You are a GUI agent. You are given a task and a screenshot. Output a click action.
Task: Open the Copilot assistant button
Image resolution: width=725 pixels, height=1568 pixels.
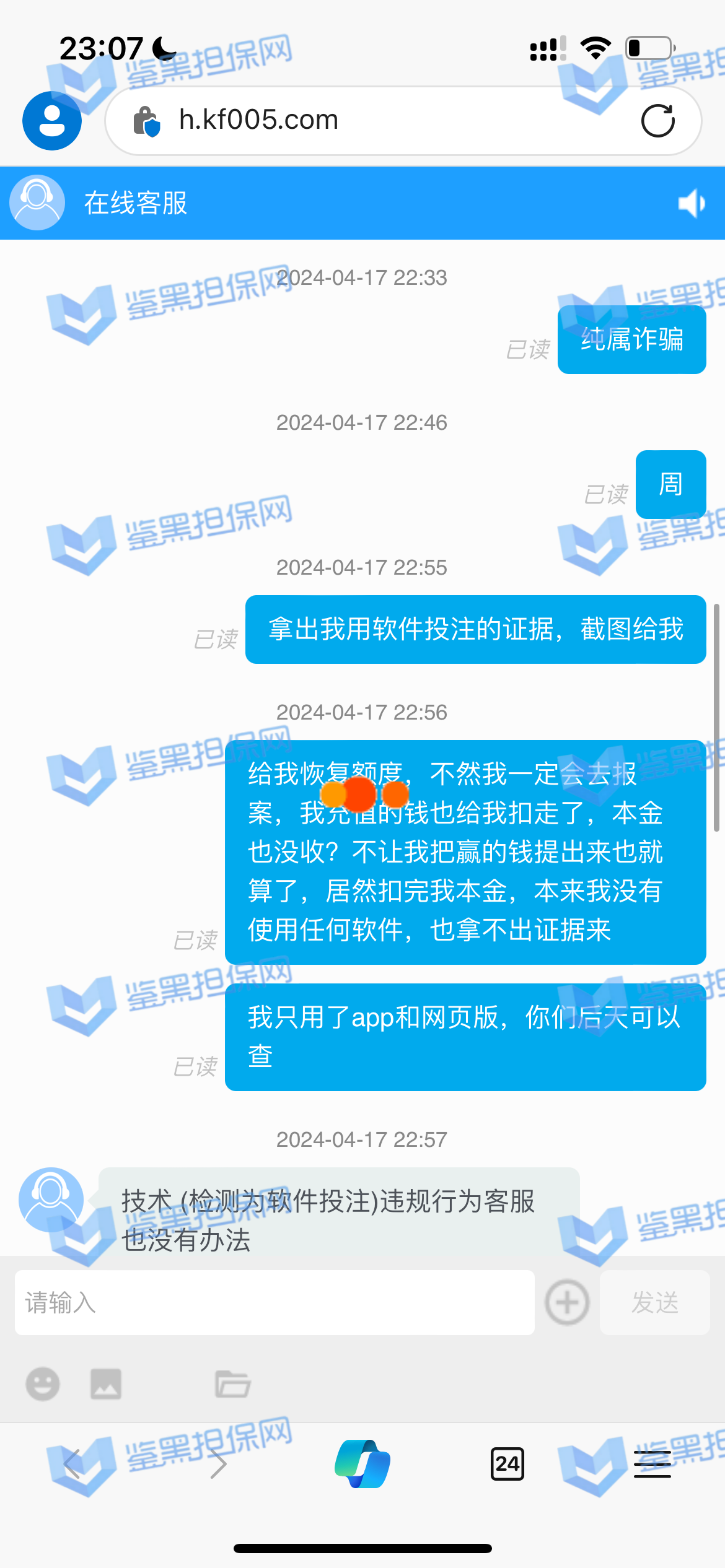pyautogui.click(x=362, y=1464)
